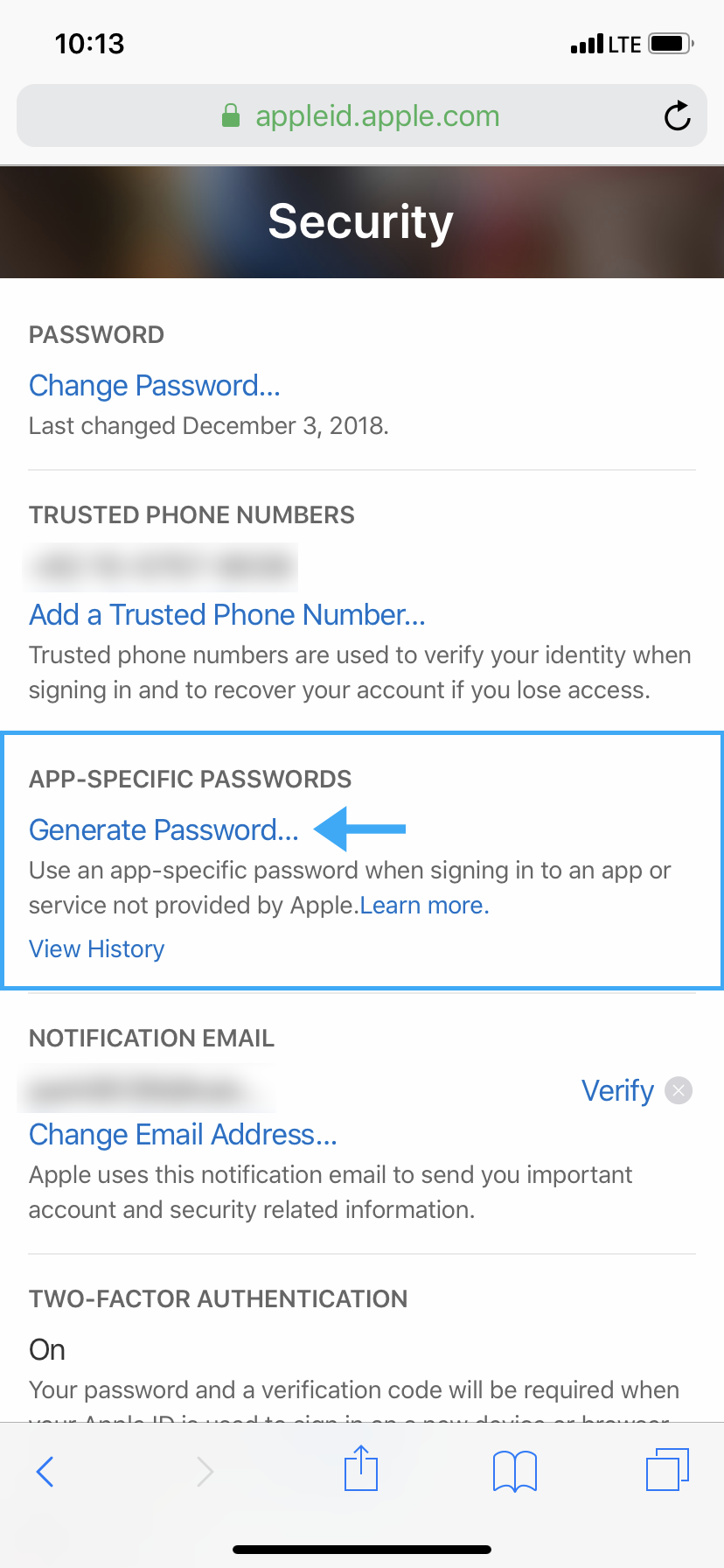This screenshot has width=724, height=1568.
Task: Open Change Password link
Action: (x=155, y=386)
